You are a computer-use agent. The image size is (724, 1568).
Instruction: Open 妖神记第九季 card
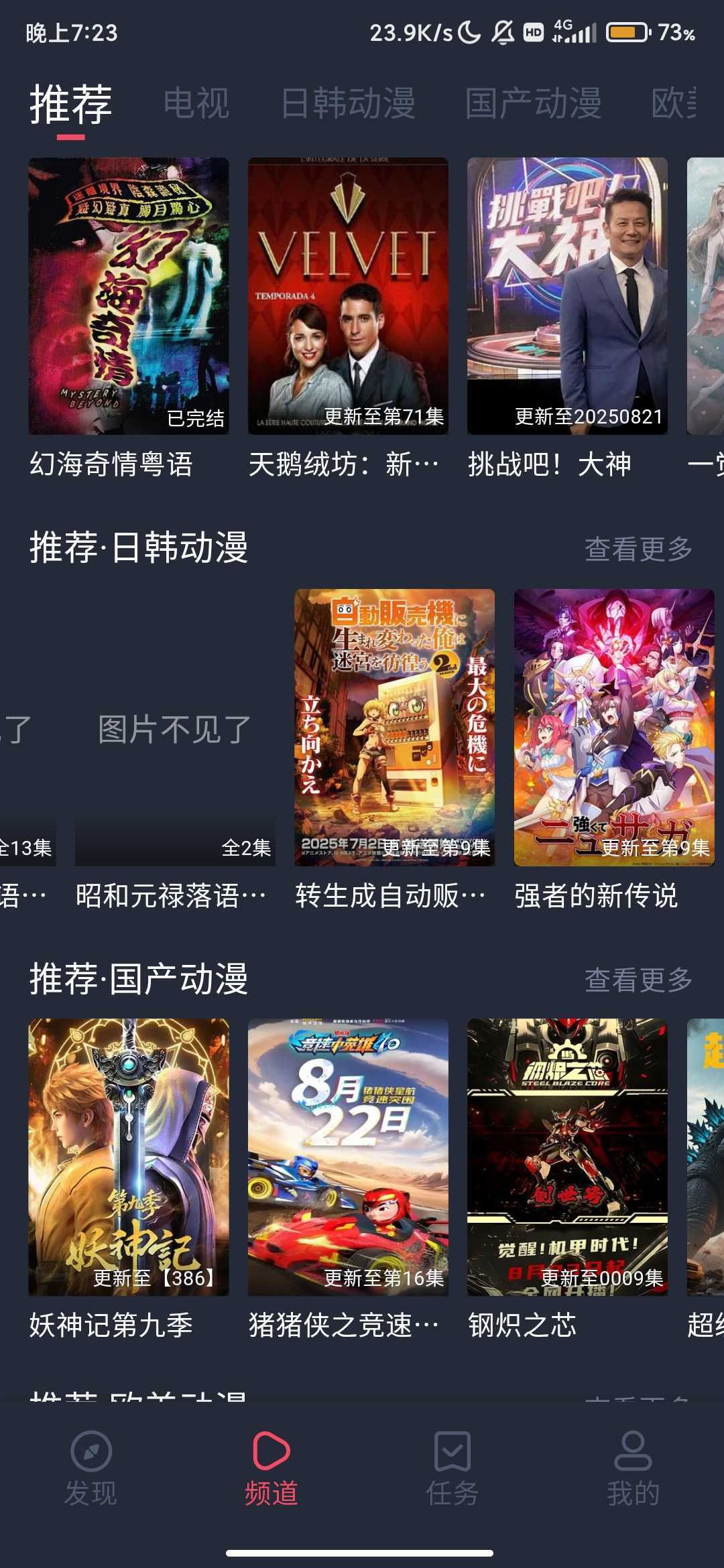129,1157
